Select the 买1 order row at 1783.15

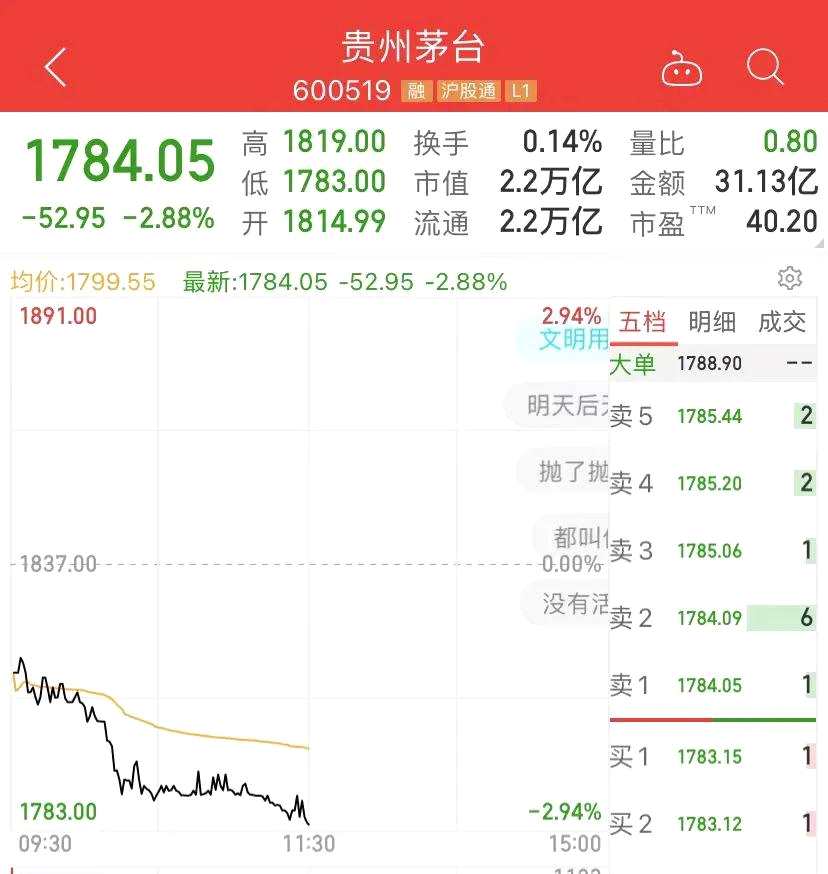coord(712,757)
